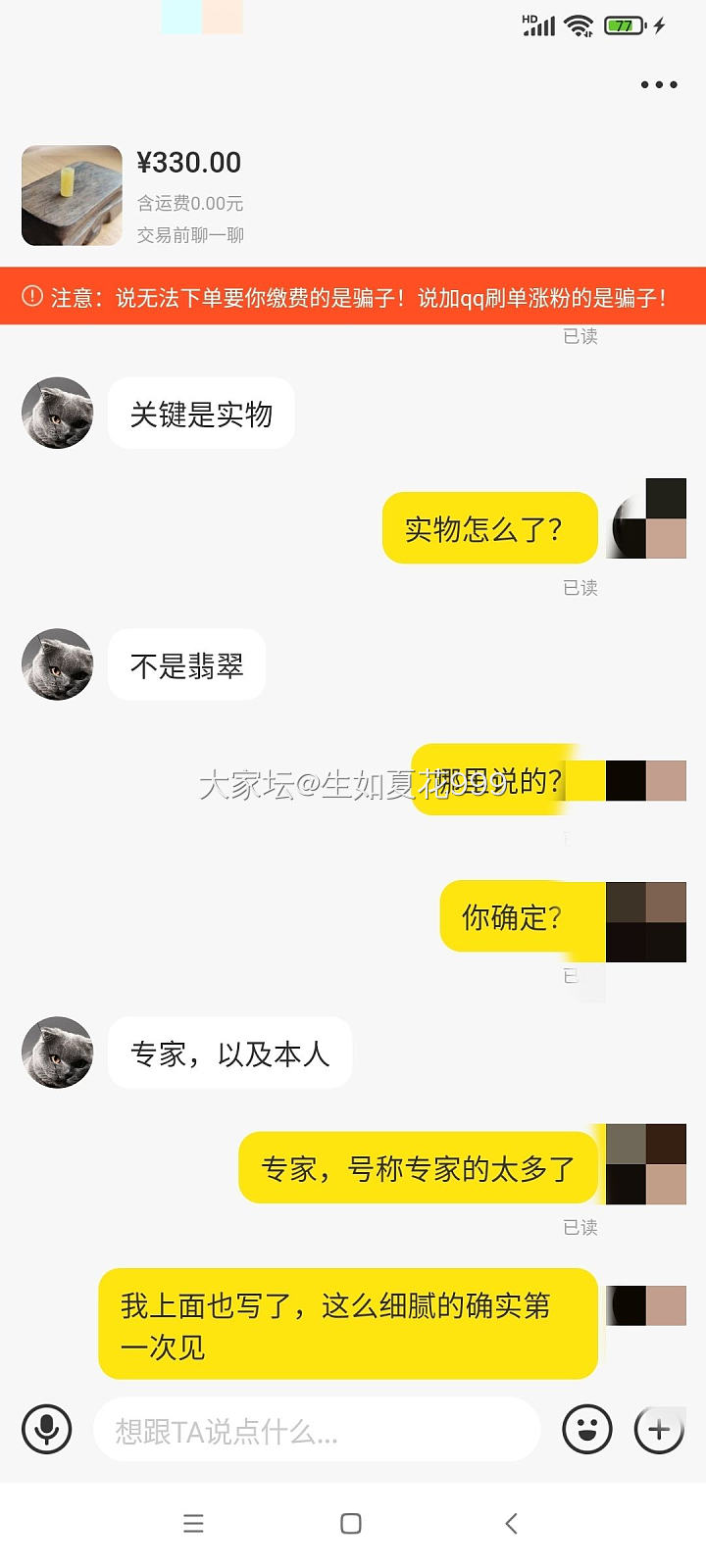Go back with system back button

[x=511, y=1523]
